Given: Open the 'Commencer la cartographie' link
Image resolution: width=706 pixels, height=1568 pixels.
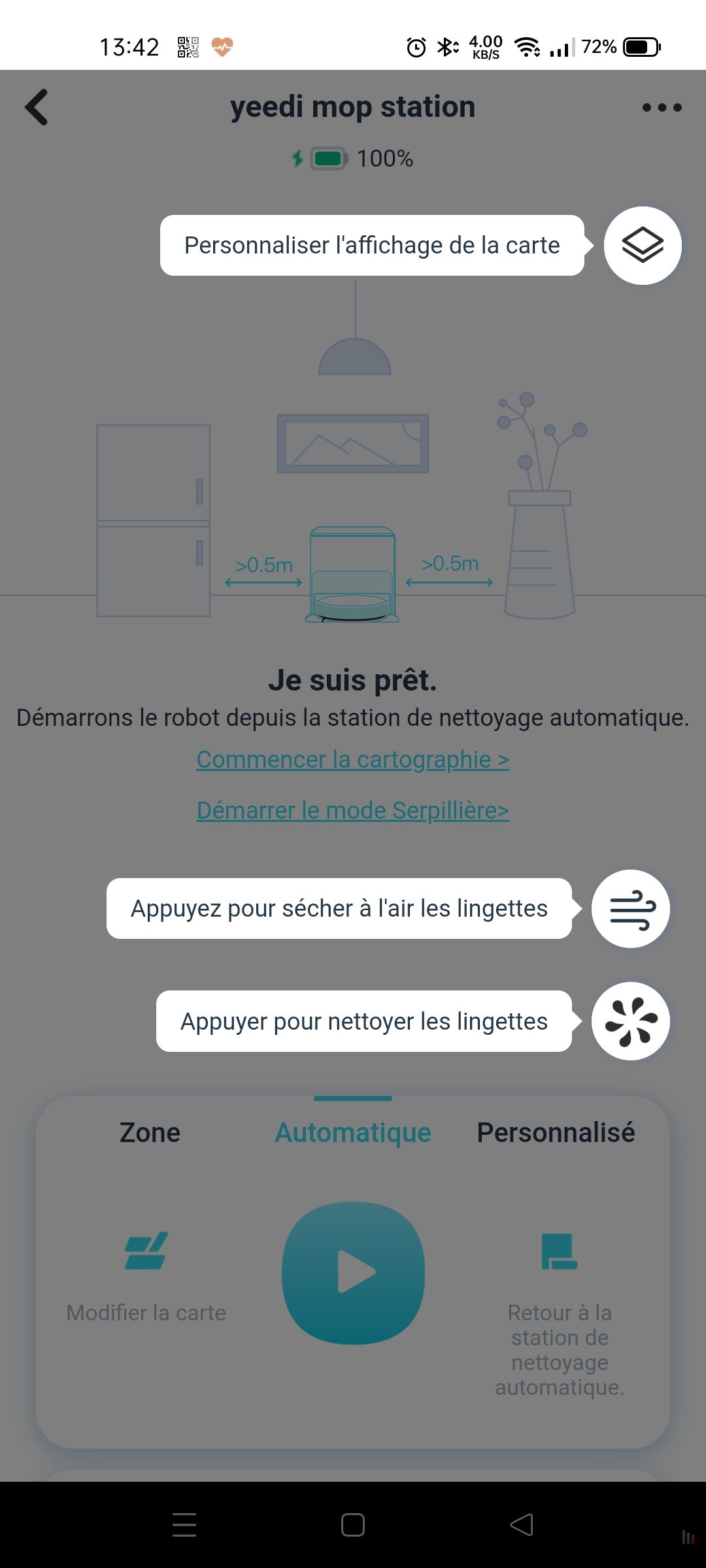Looking at the screenshot, I should click(353, 759).
